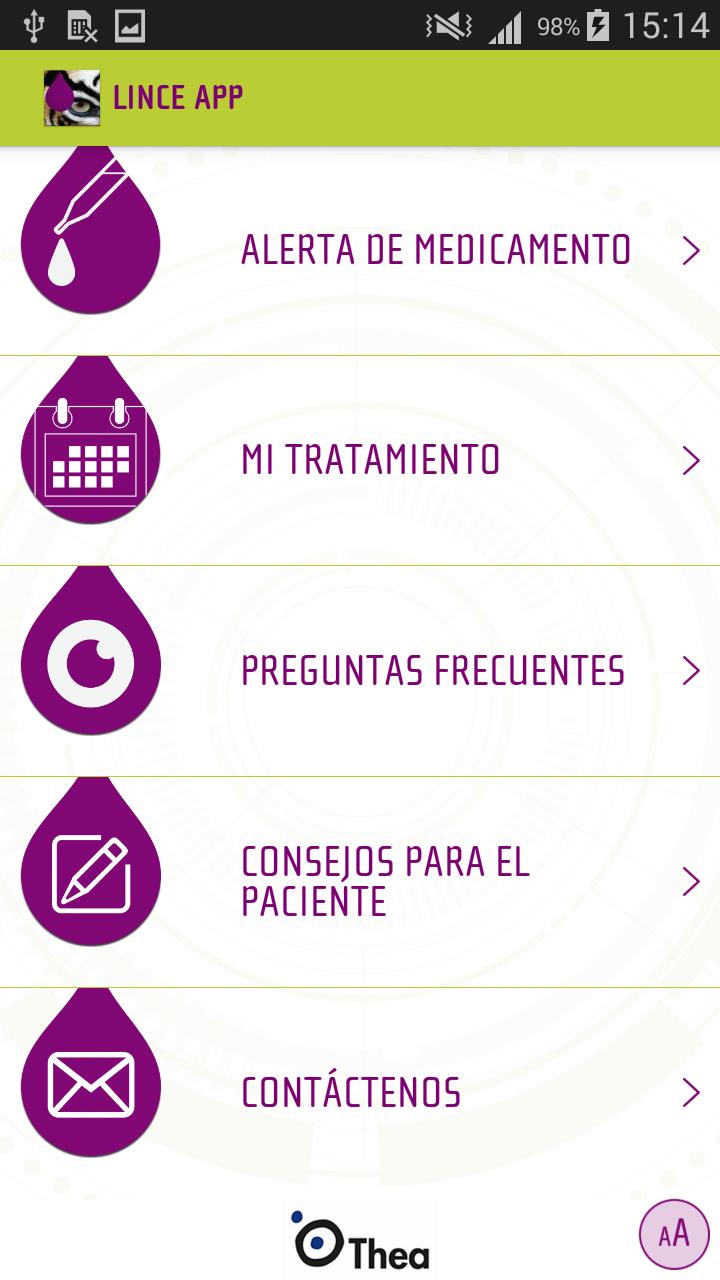This screenshot has height=1280, width=720.
Task: Open Mi Tratamiento via its arrow
Action: (688, 462)
